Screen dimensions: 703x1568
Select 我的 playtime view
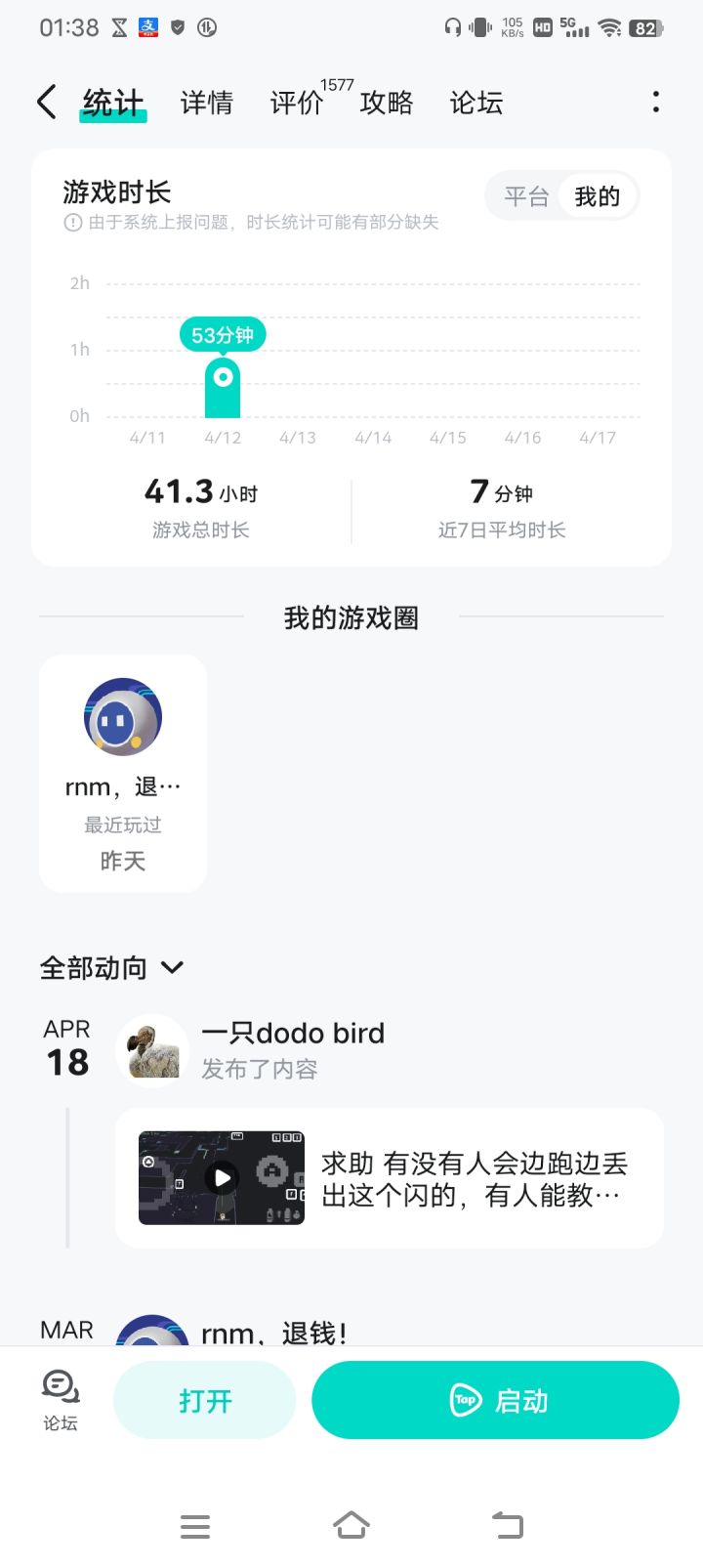(597, 196)
